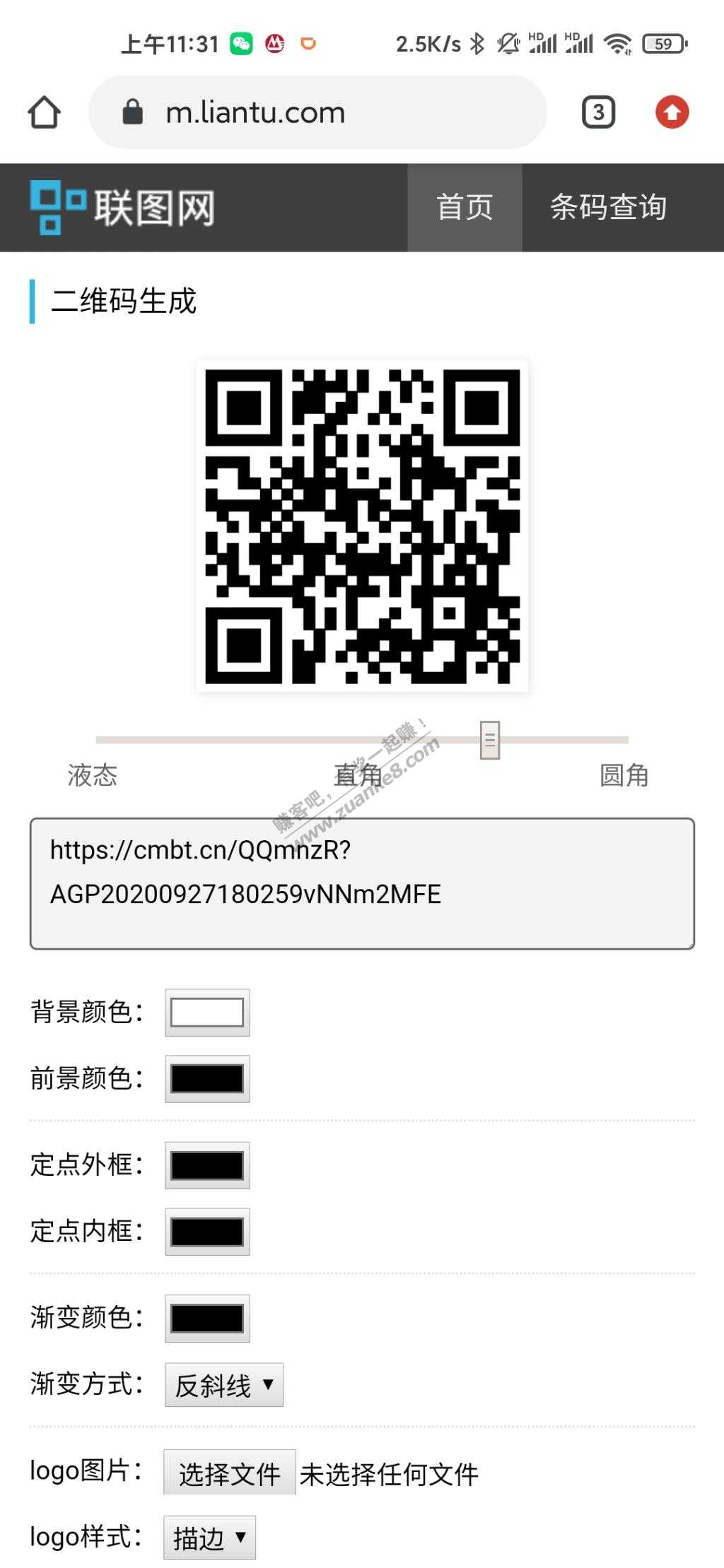Set the 渐变颜色 swatch

tap(207, 1318)
